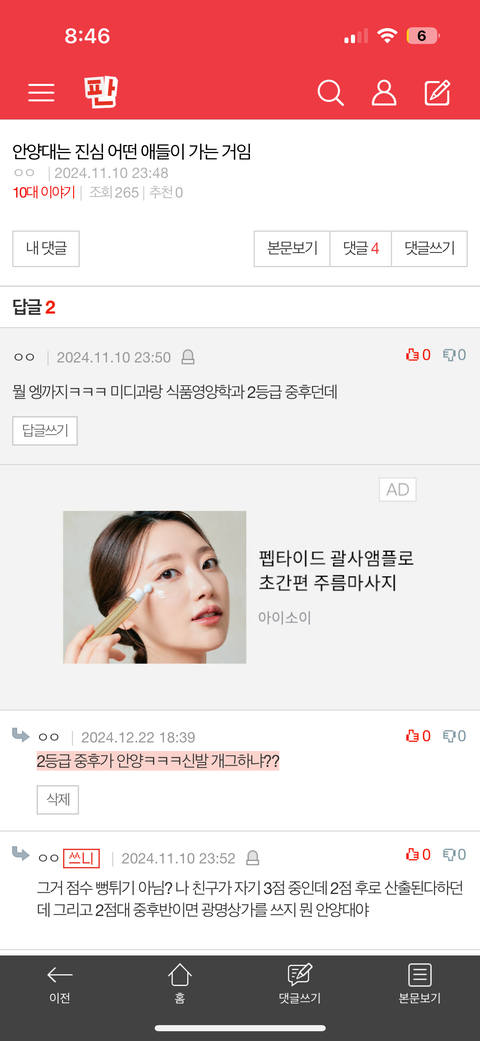
Task: Select 본문보기 button under the title
Action: coord(292,249)
